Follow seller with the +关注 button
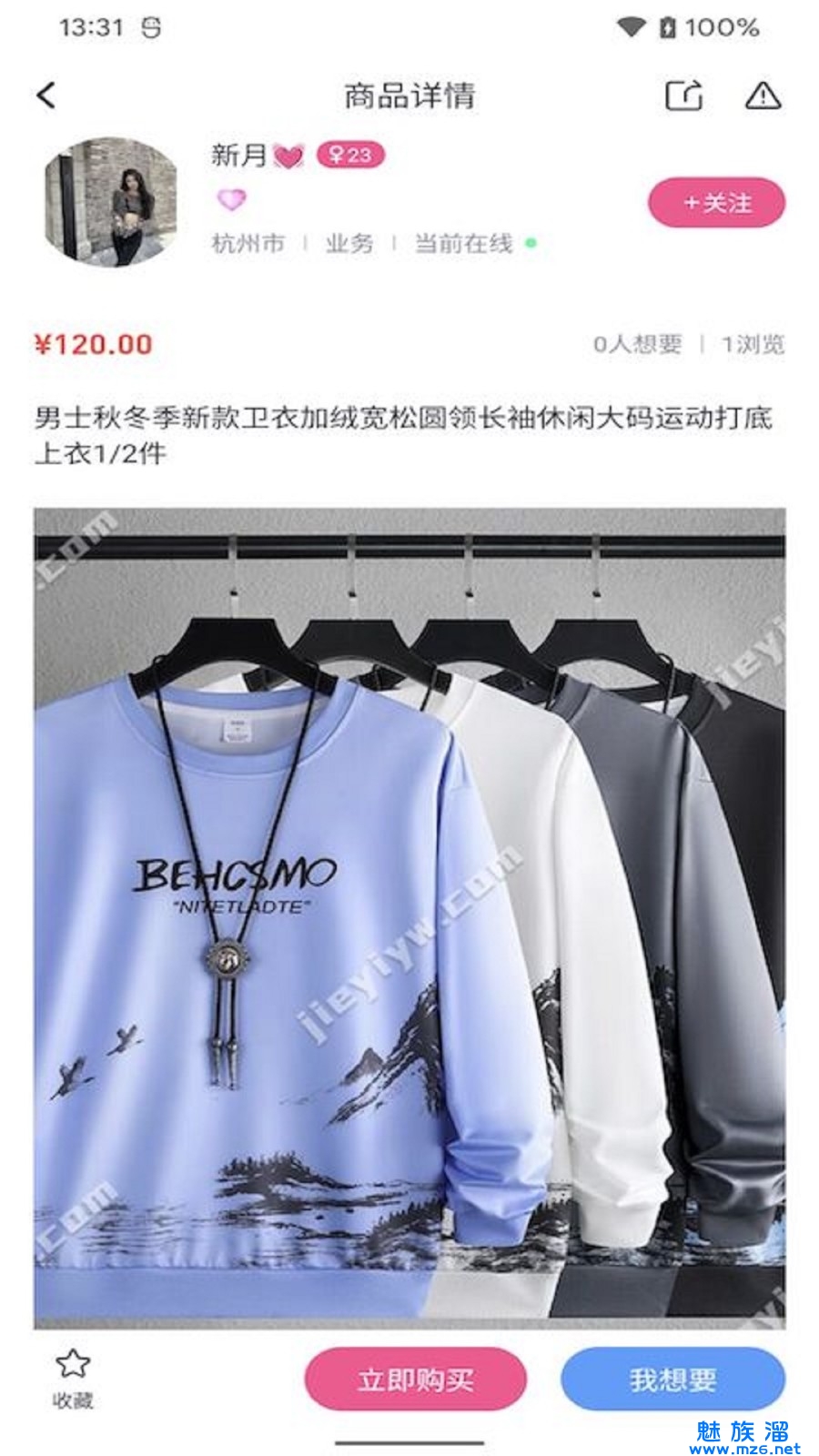819x1456 pixels. [x=716, y=203]
